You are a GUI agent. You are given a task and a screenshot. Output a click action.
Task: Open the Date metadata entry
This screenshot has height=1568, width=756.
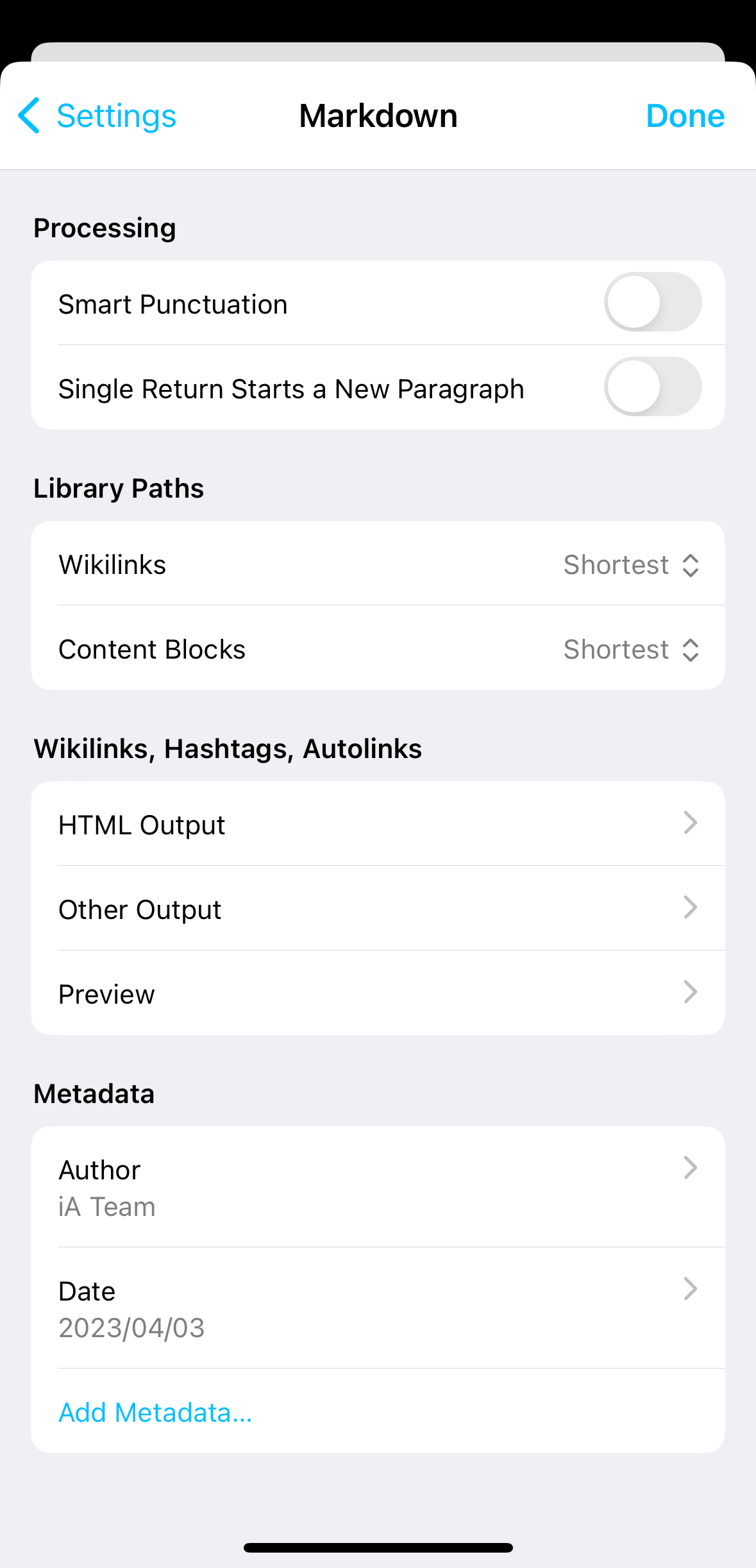(378, 1308)
